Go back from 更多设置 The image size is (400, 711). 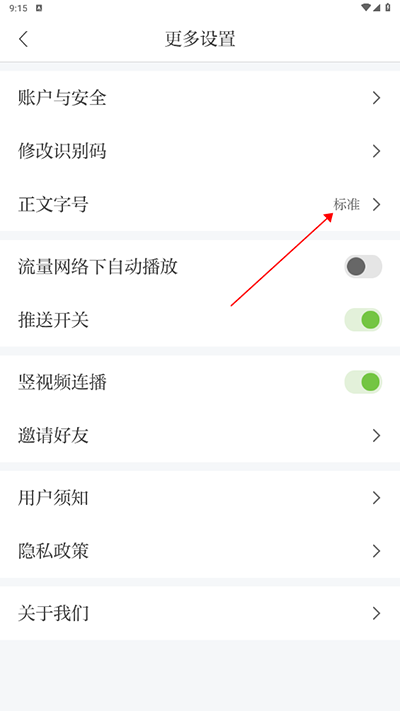click(x=24, y=39)
